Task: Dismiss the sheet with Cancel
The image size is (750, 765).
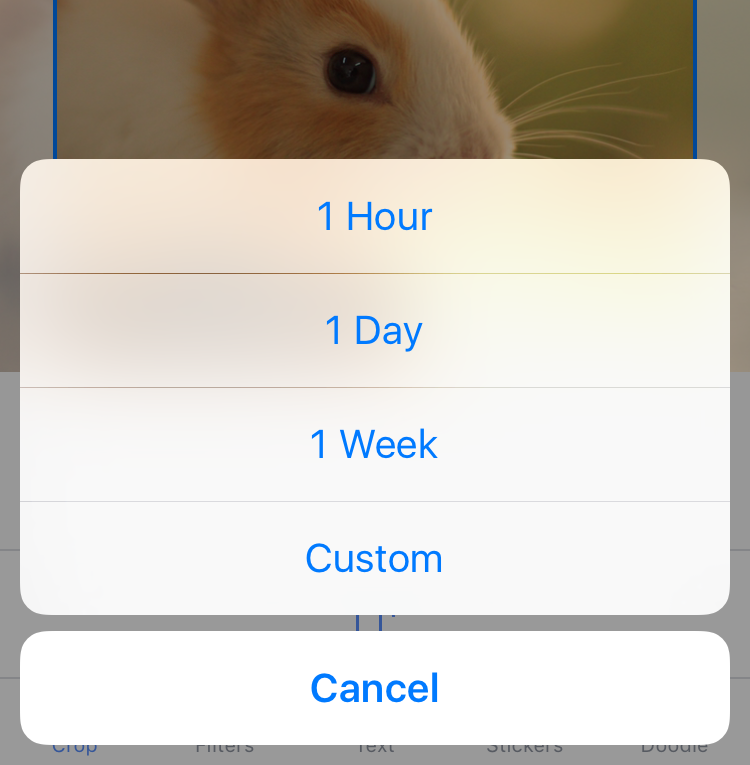Action: tap(374, 688)
